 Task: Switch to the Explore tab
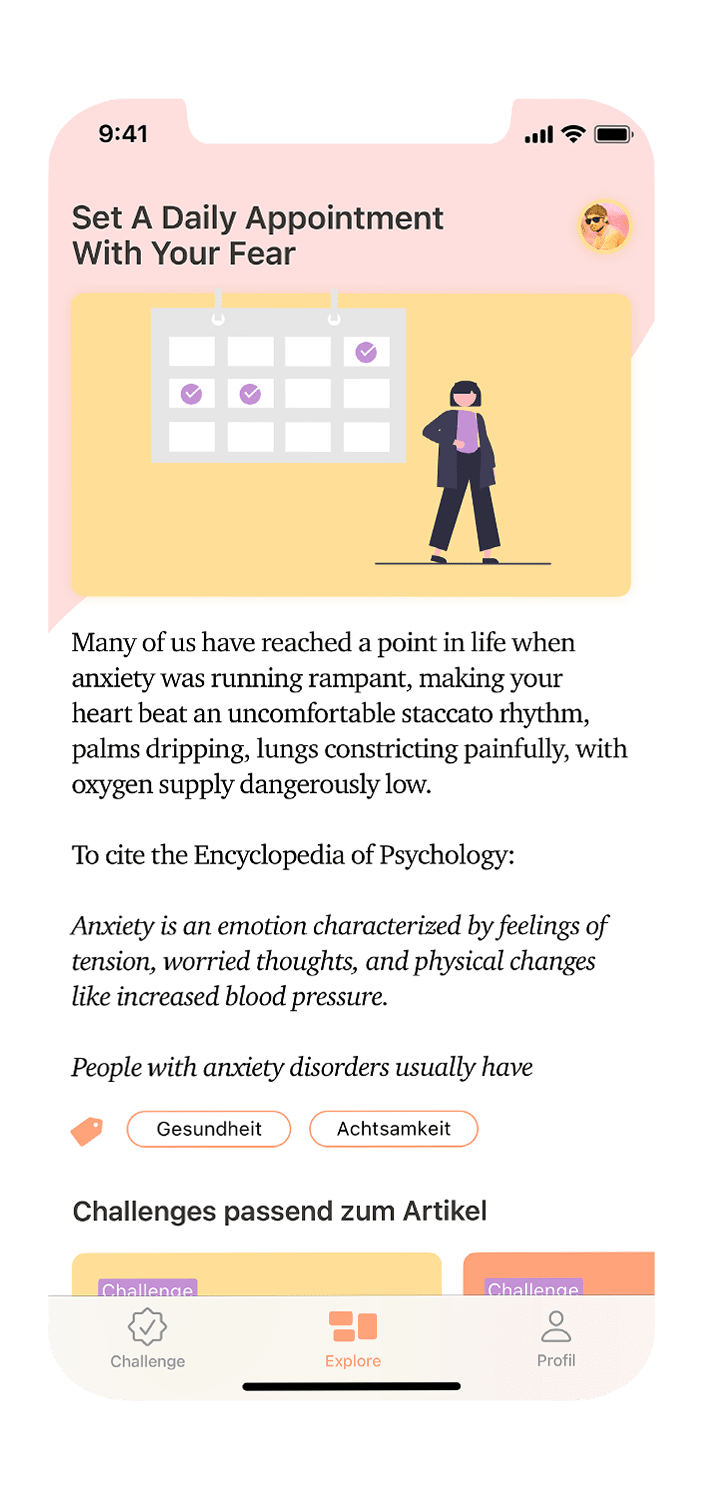click(353, 1340)
